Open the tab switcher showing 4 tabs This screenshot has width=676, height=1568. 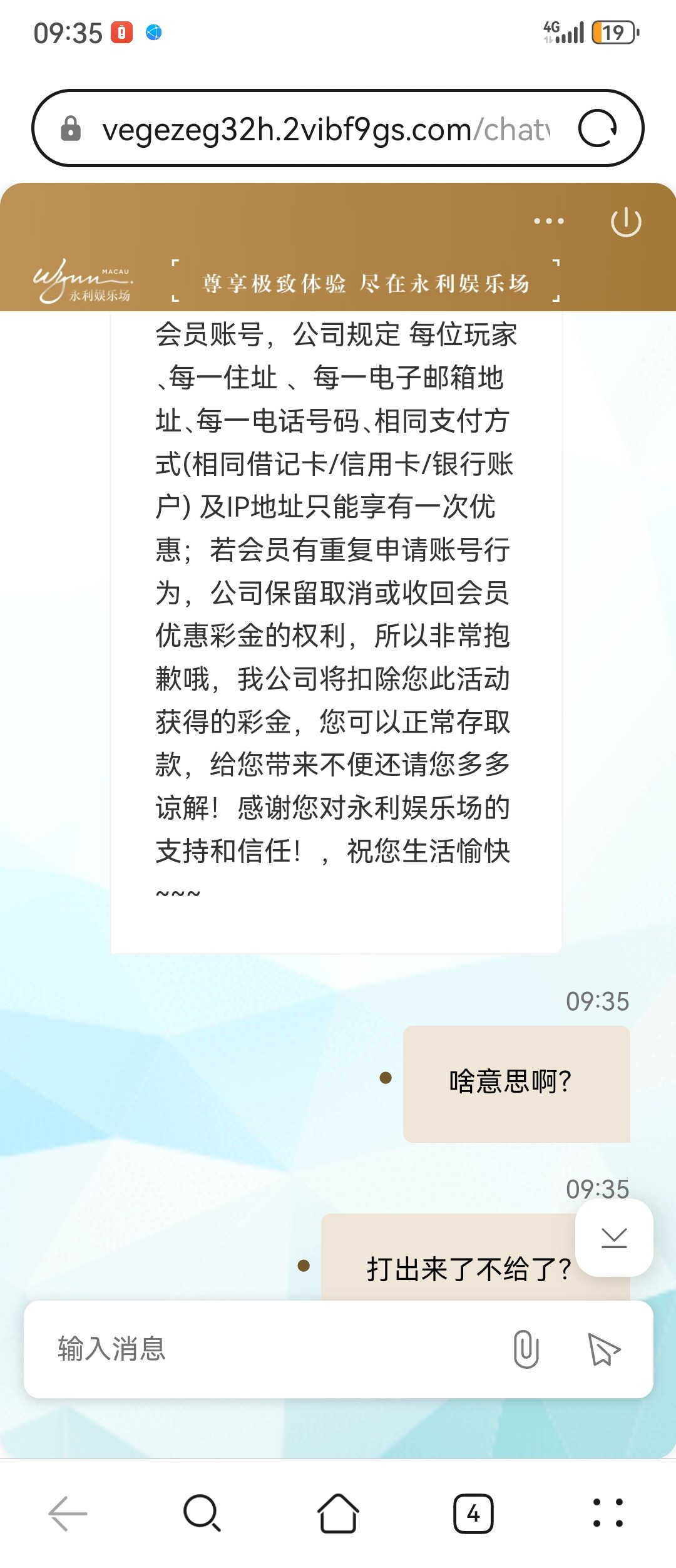coord(473,1514)
